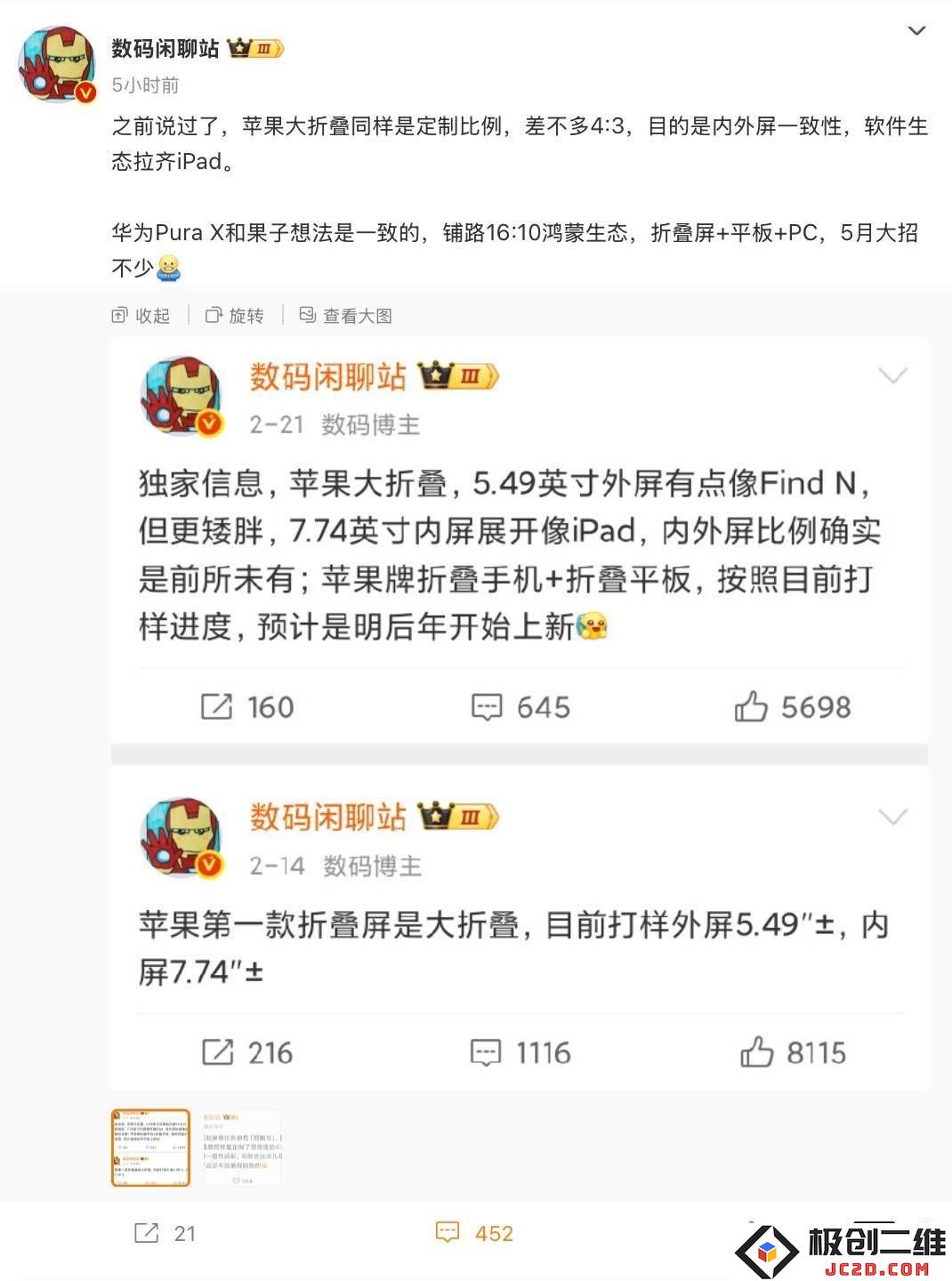952x1281 pixels.
Task: Switch to the second image thumbnail
Action: (x=241, y=1148)
